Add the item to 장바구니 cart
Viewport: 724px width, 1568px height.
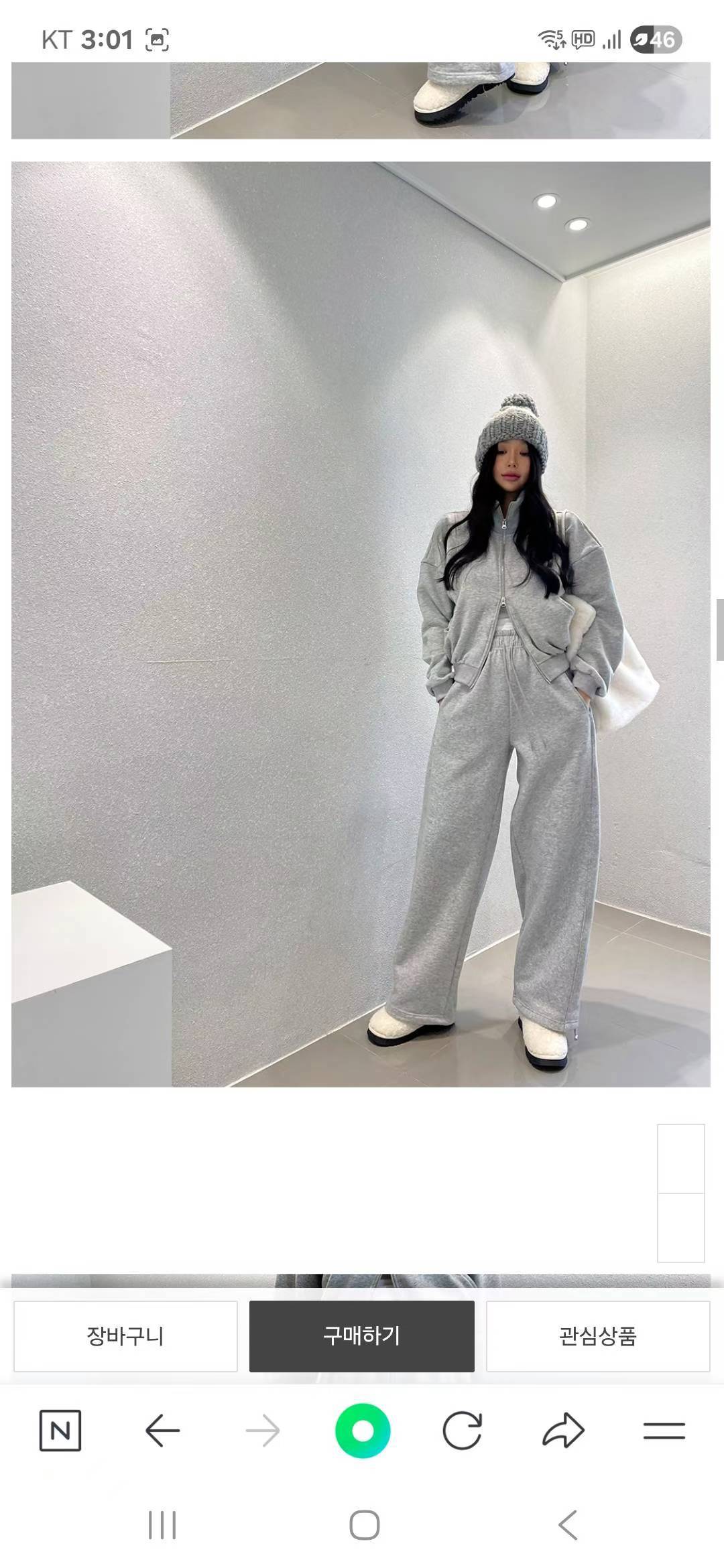pyautogui.click(x=125, y=1336)
